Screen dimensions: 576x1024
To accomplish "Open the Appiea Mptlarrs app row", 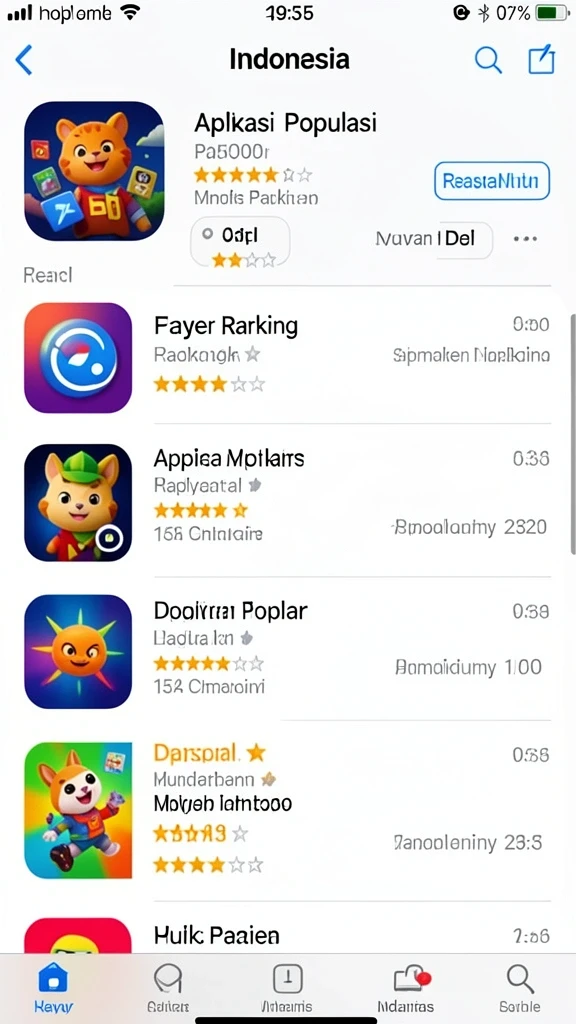I will (x=288, y=502).
